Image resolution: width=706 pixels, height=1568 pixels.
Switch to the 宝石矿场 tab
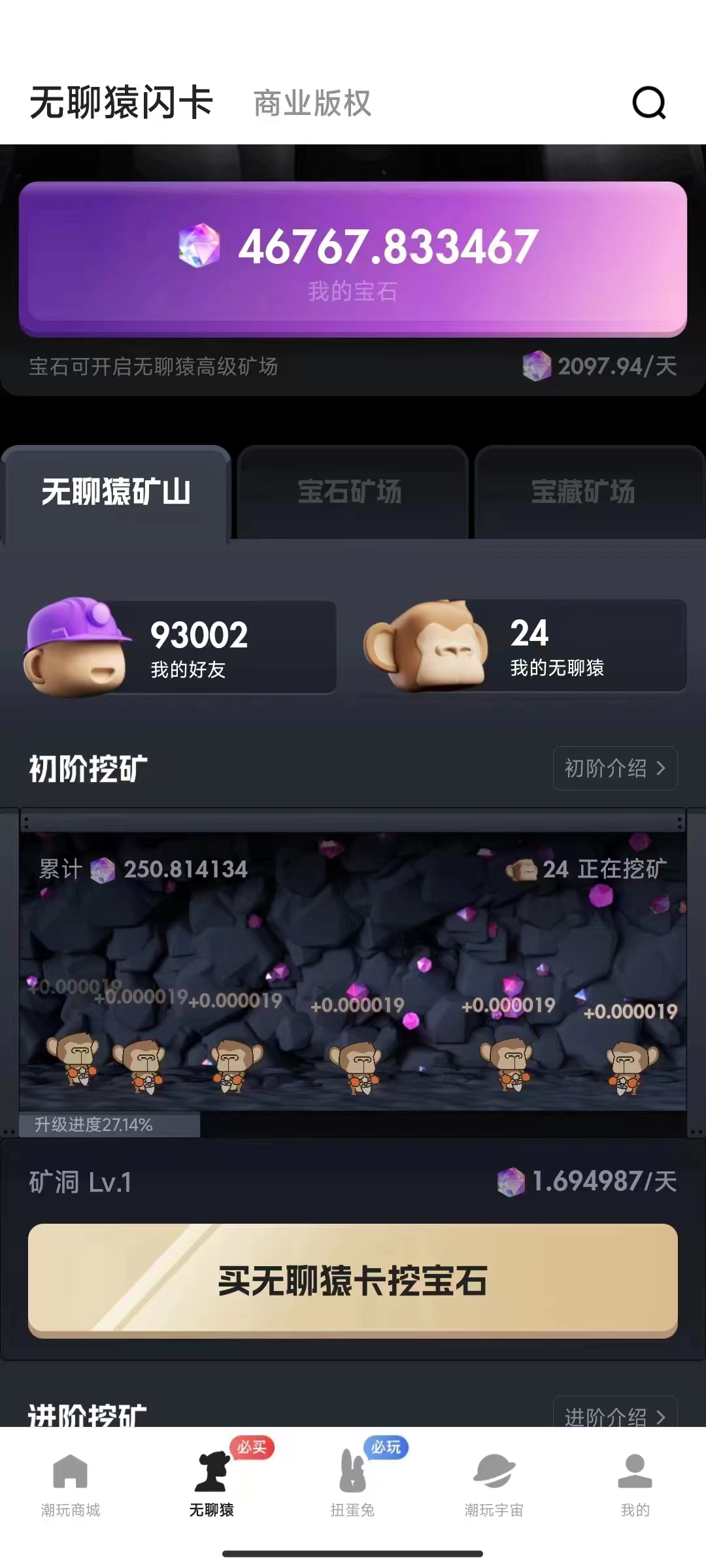pyautogui.click(x=352, y=492)
